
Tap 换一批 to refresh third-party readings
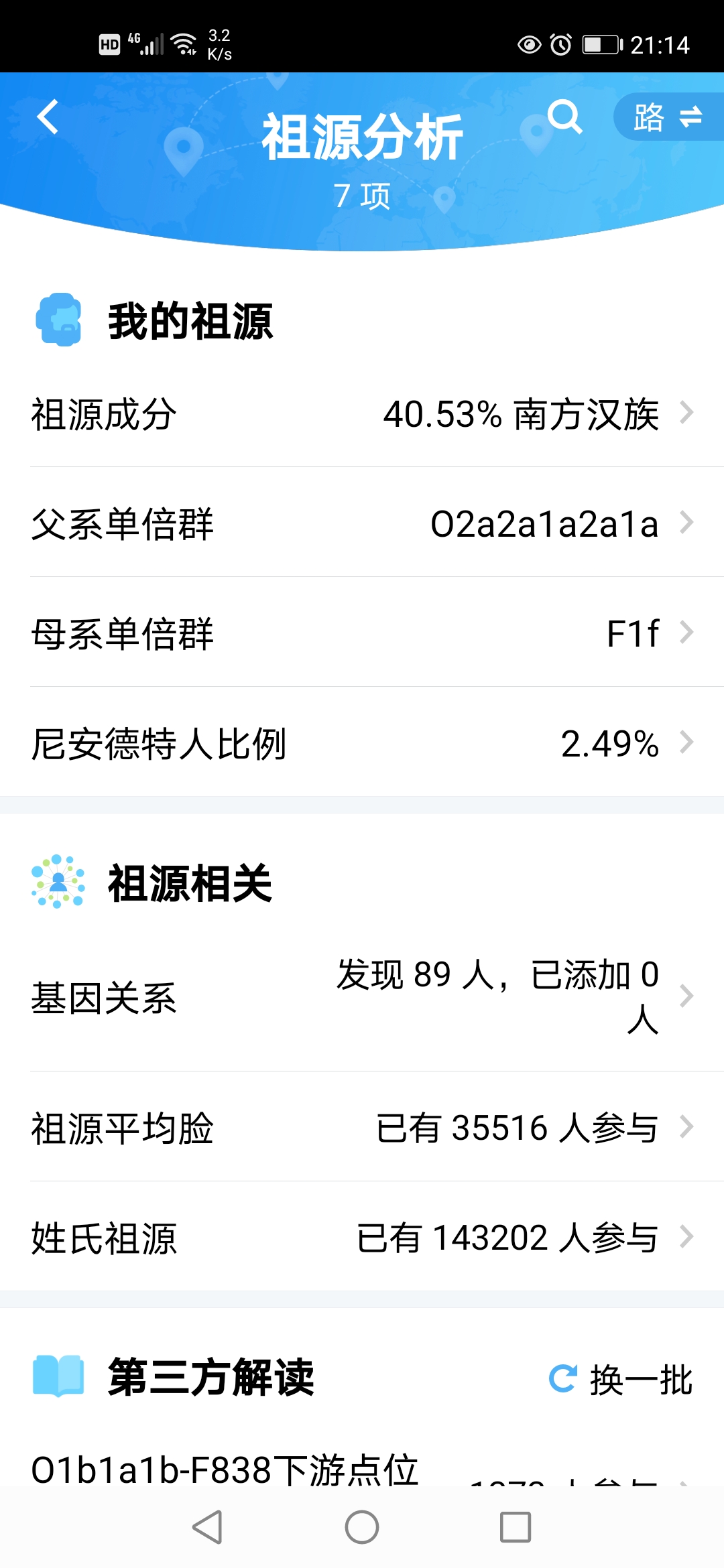click(x=621, y=1379)
